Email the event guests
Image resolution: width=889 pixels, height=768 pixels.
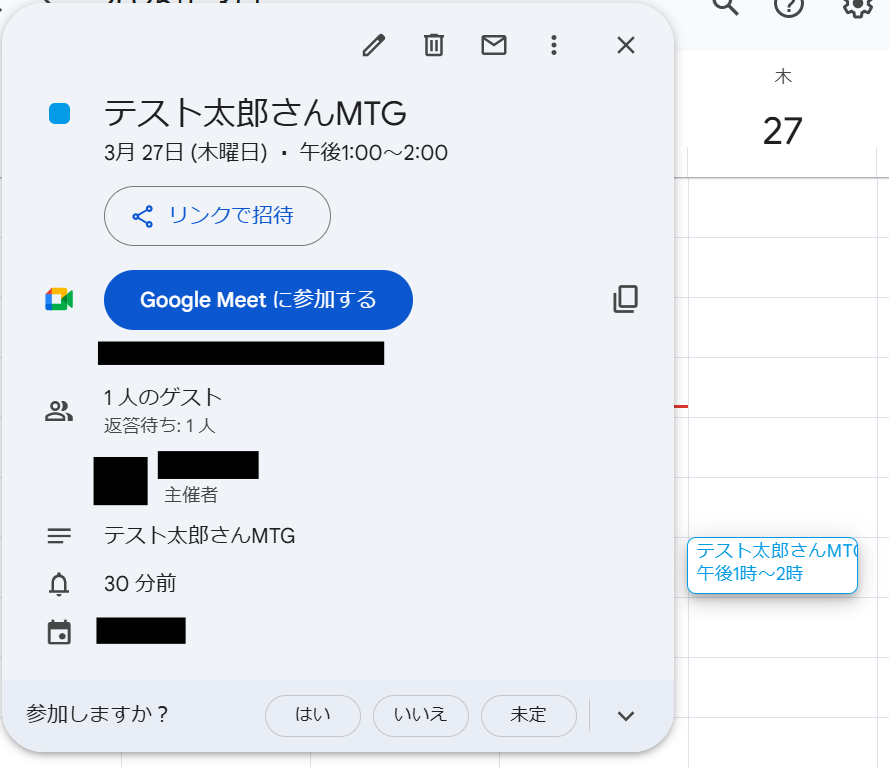pyautogui.click(x=494, y=45)
